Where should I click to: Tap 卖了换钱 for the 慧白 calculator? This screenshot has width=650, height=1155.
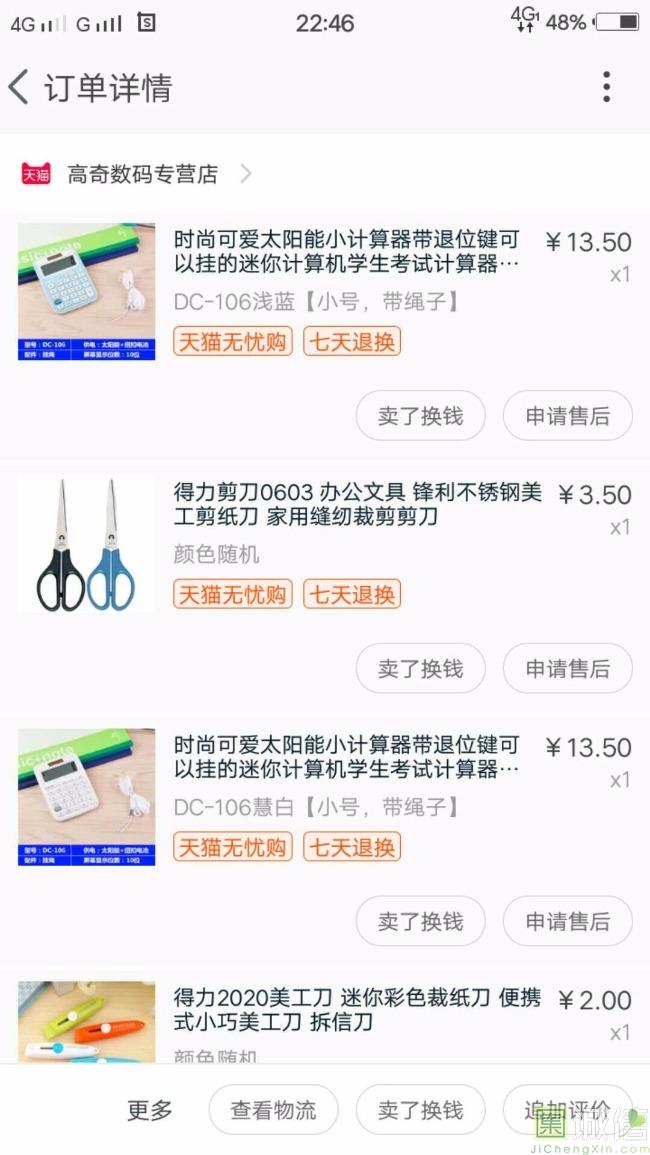pyautogui.click(x=420, y=921)
